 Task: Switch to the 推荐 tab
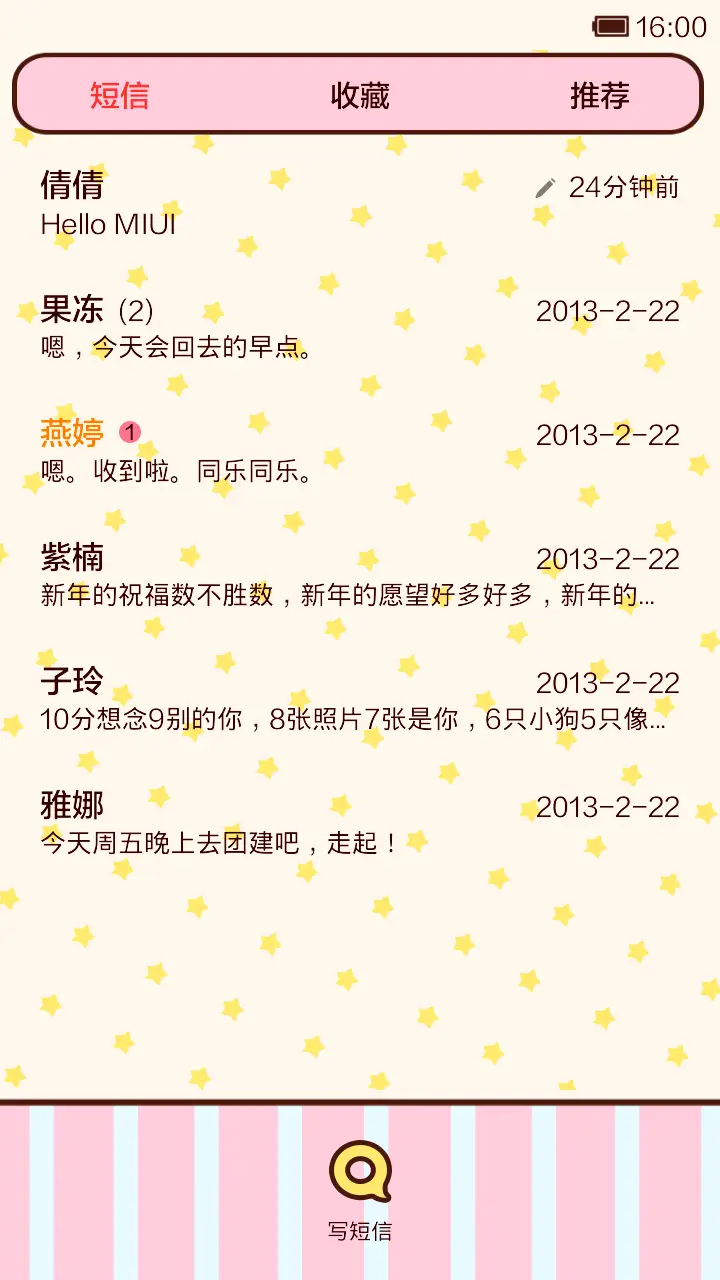(x=599, y=95)
